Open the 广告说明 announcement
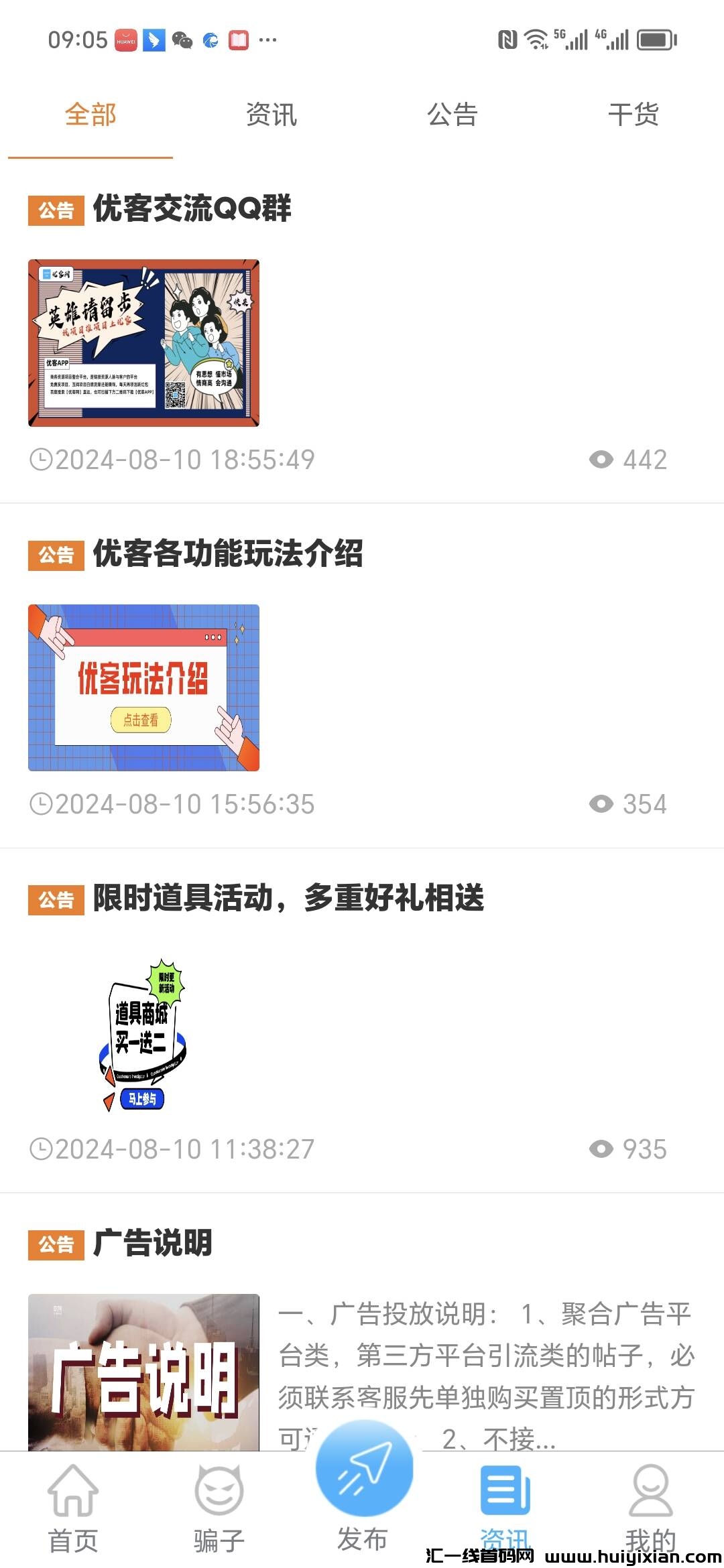Viewport: 724px width, 1568px height. (x=153, y=1243)
